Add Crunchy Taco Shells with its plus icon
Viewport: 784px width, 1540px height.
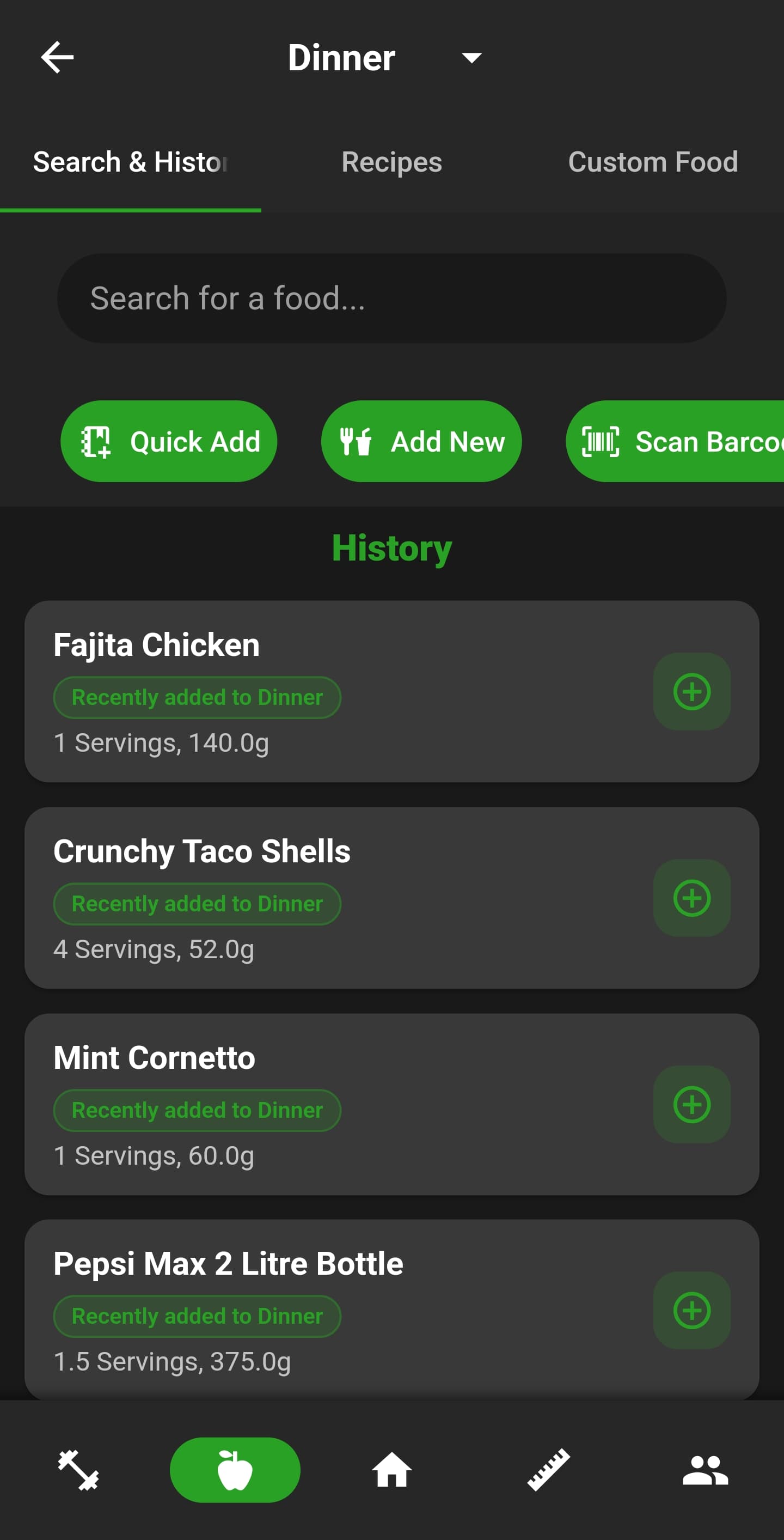click(x=691, y=898)
